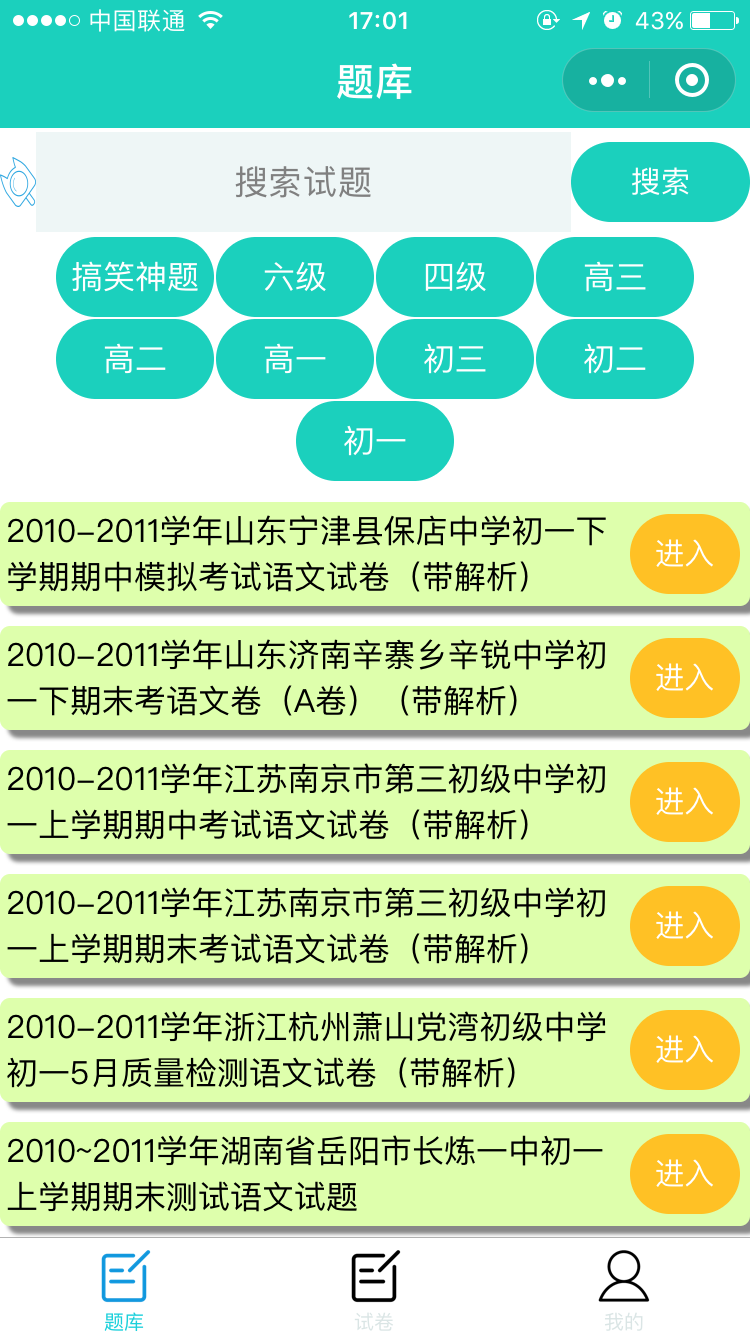Image resolution: width=750 pixels, height=1334 pixels.
Task: Choose the 四级 category
Action: tap(454, 277)
